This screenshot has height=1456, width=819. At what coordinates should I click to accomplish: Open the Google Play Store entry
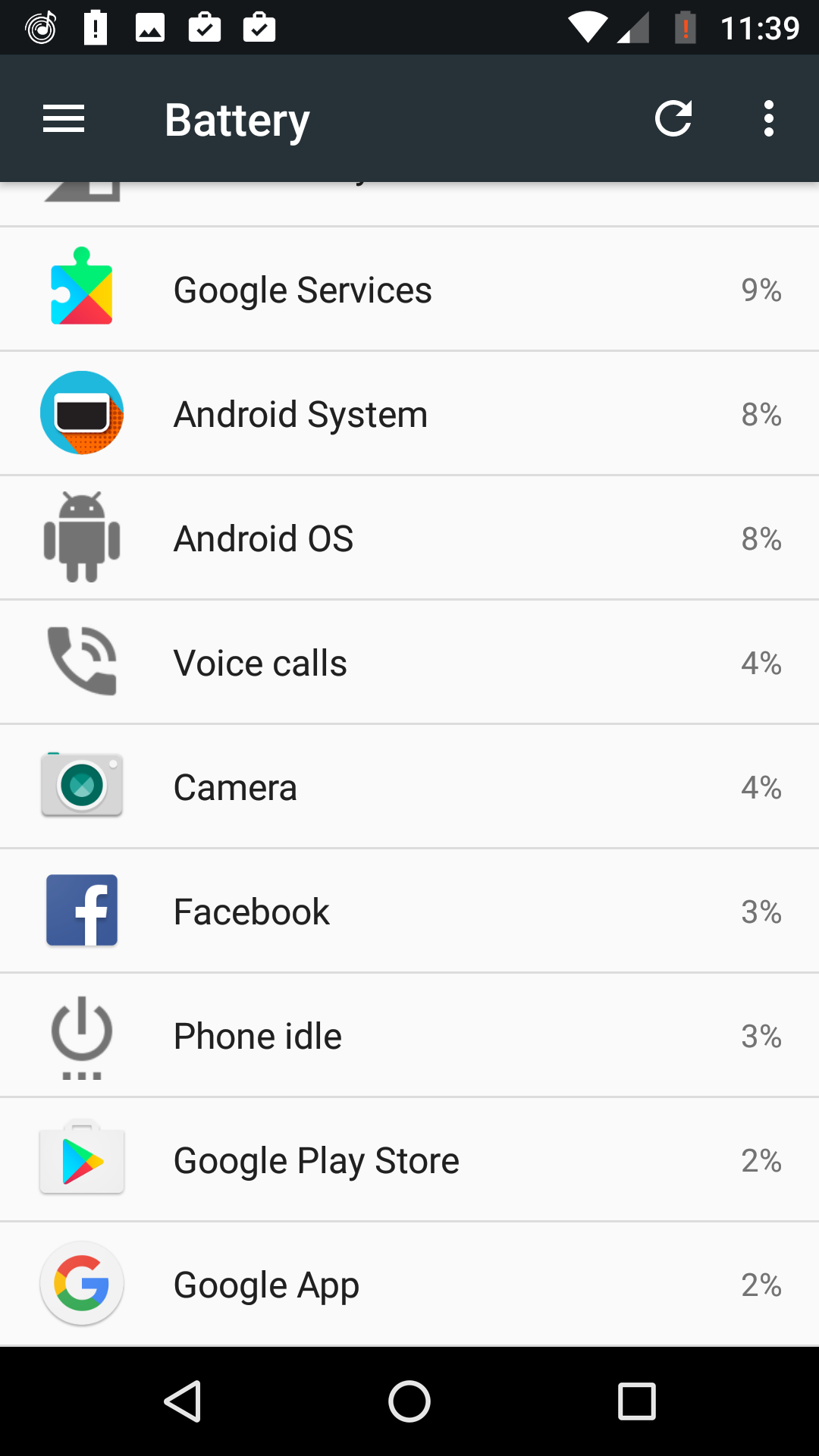[409, 1159]
